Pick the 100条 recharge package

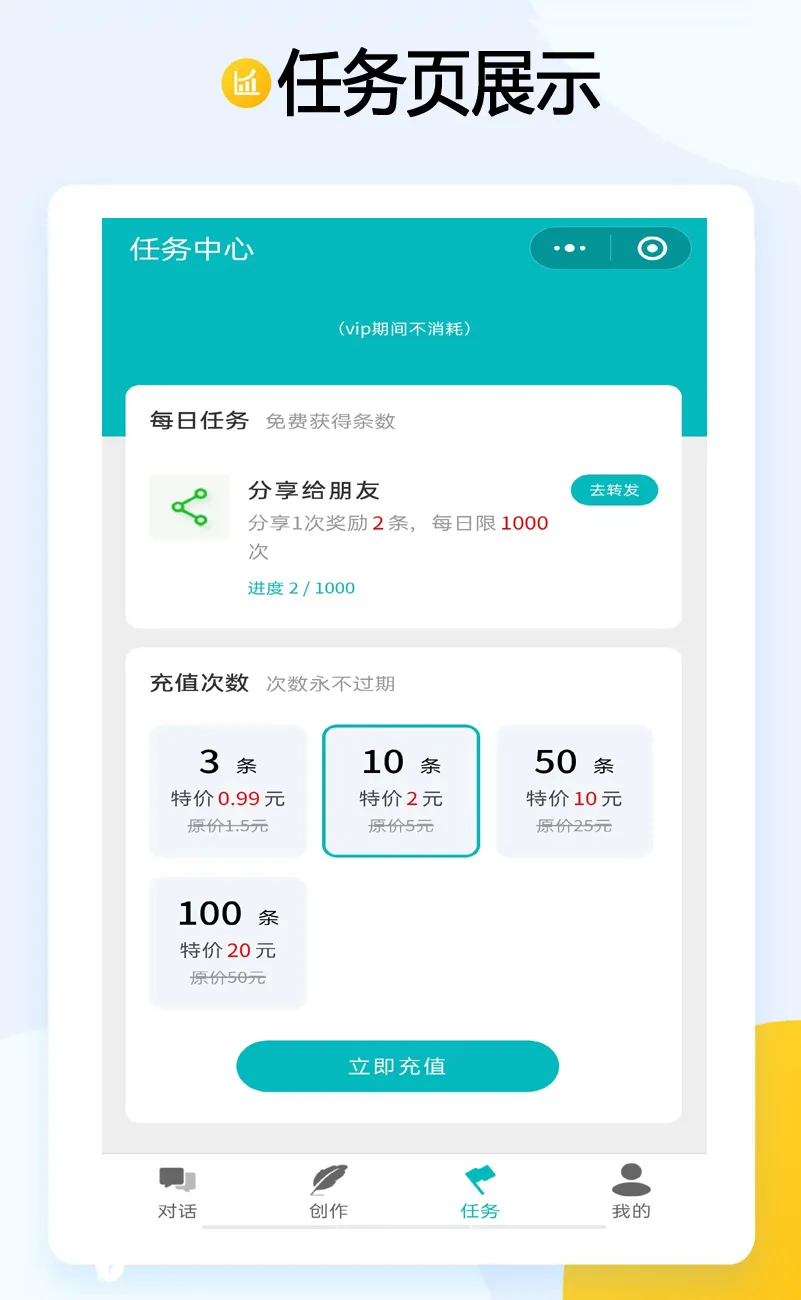click(227, 941)
